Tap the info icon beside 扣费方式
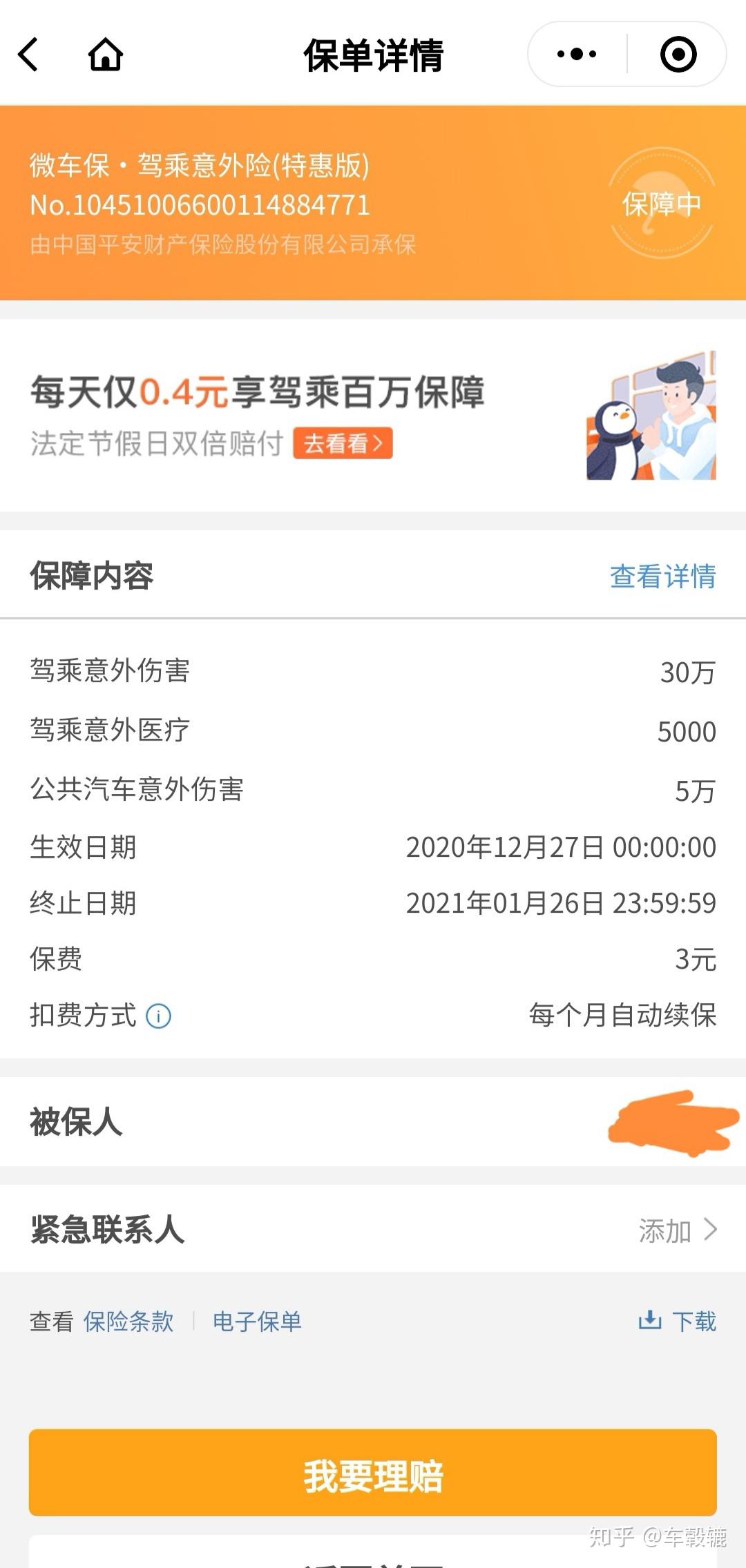Image resolution: width=746 pixels, height=1568 pixels. pos(159,1016)
